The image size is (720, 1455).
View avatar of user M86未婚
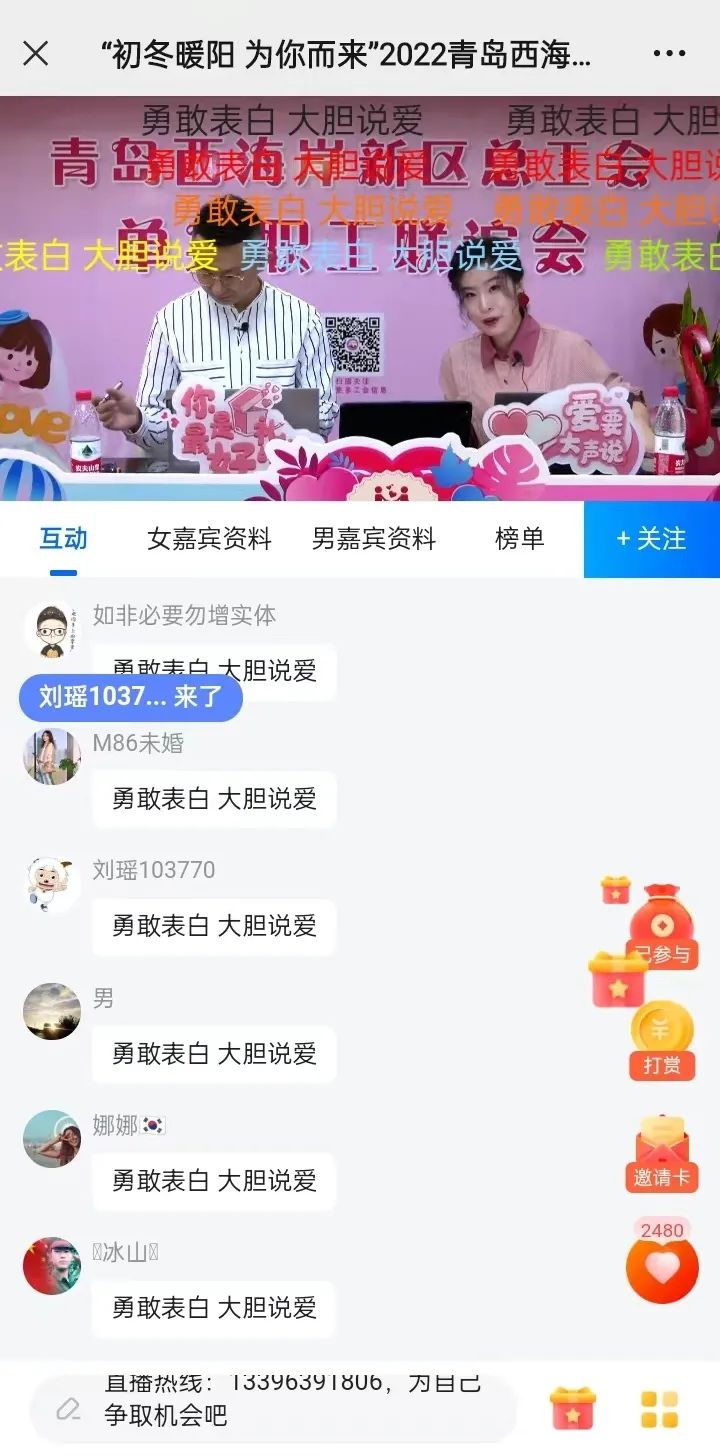[x=52, y=756]
